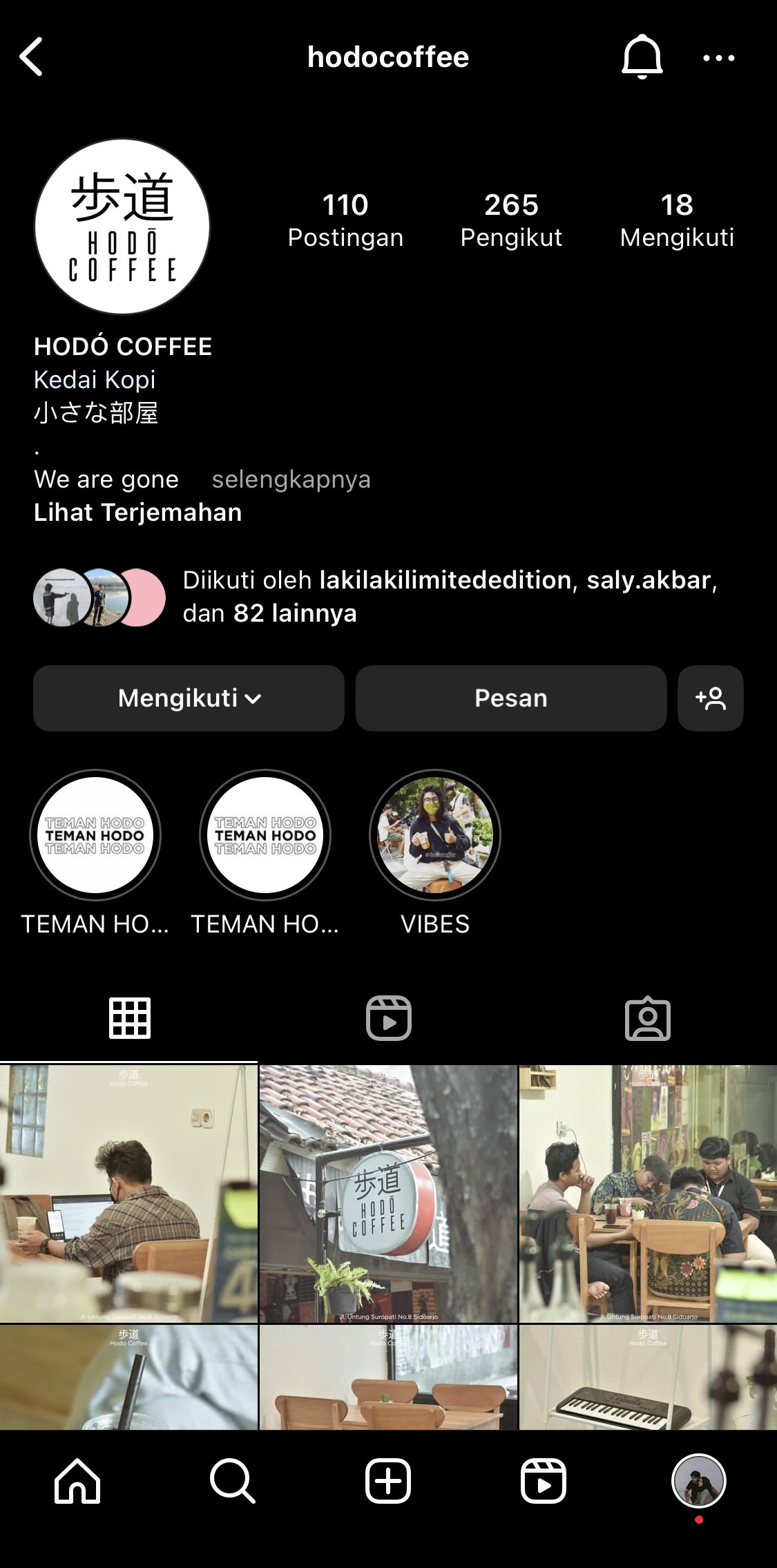Screen dimensions: 777x1568
Task: Open the notifications bell for hodocoffee
Action: coord(642,57)
